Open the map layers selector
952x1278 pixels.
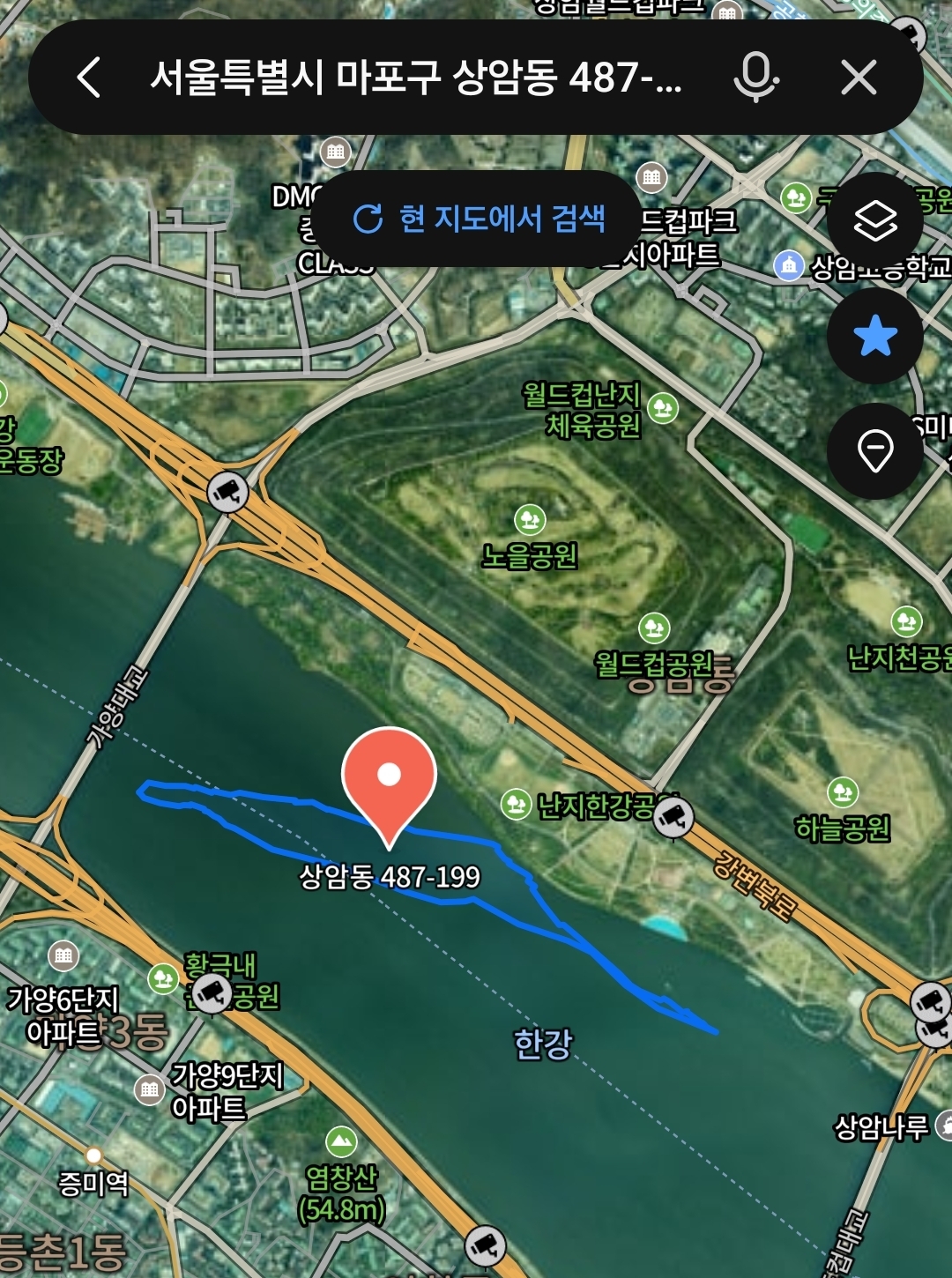pos(874,220)
